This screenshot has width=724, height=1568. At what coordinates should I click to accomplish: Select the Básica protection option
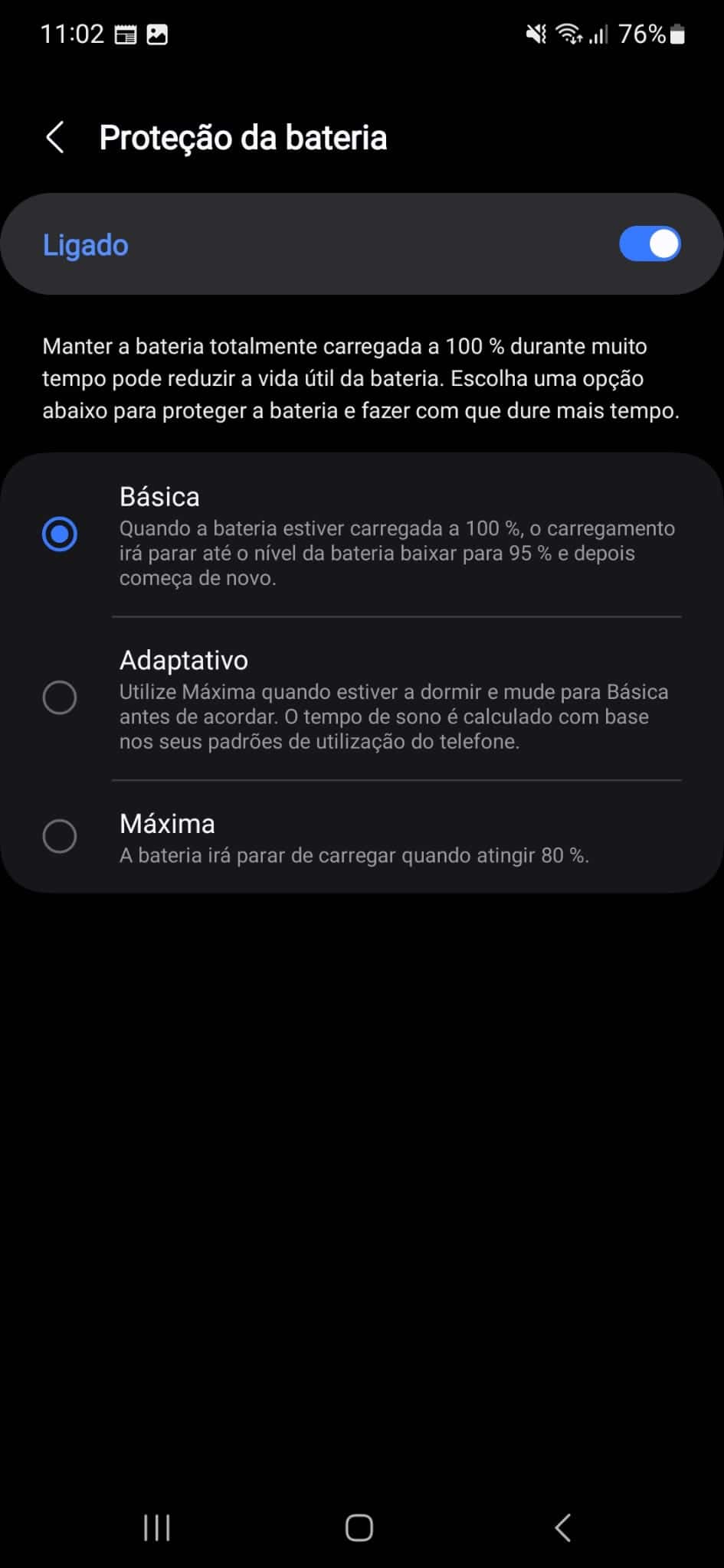[x=60, y=534]
